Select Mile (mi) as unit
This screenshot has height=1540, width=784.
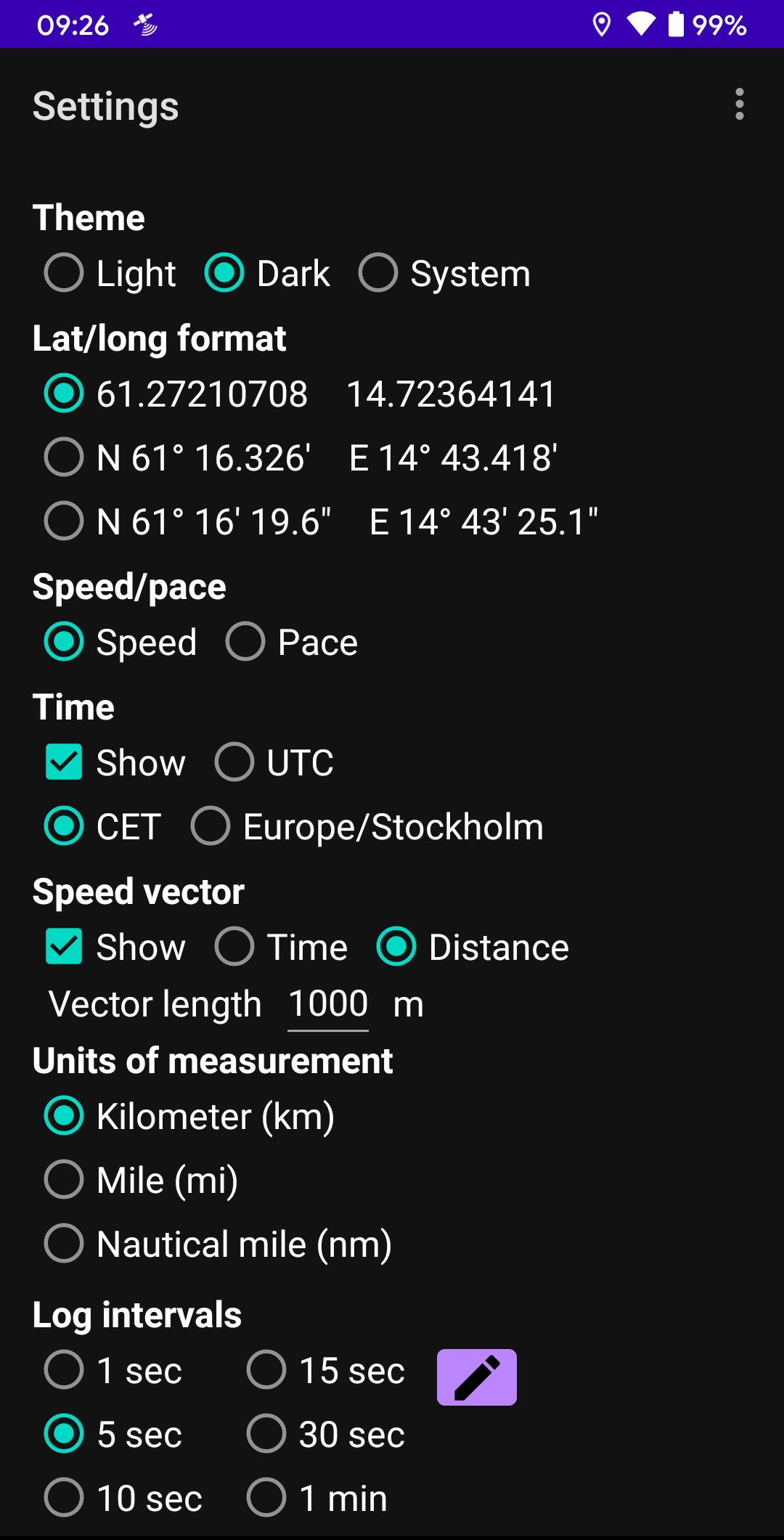point(141,1180)
